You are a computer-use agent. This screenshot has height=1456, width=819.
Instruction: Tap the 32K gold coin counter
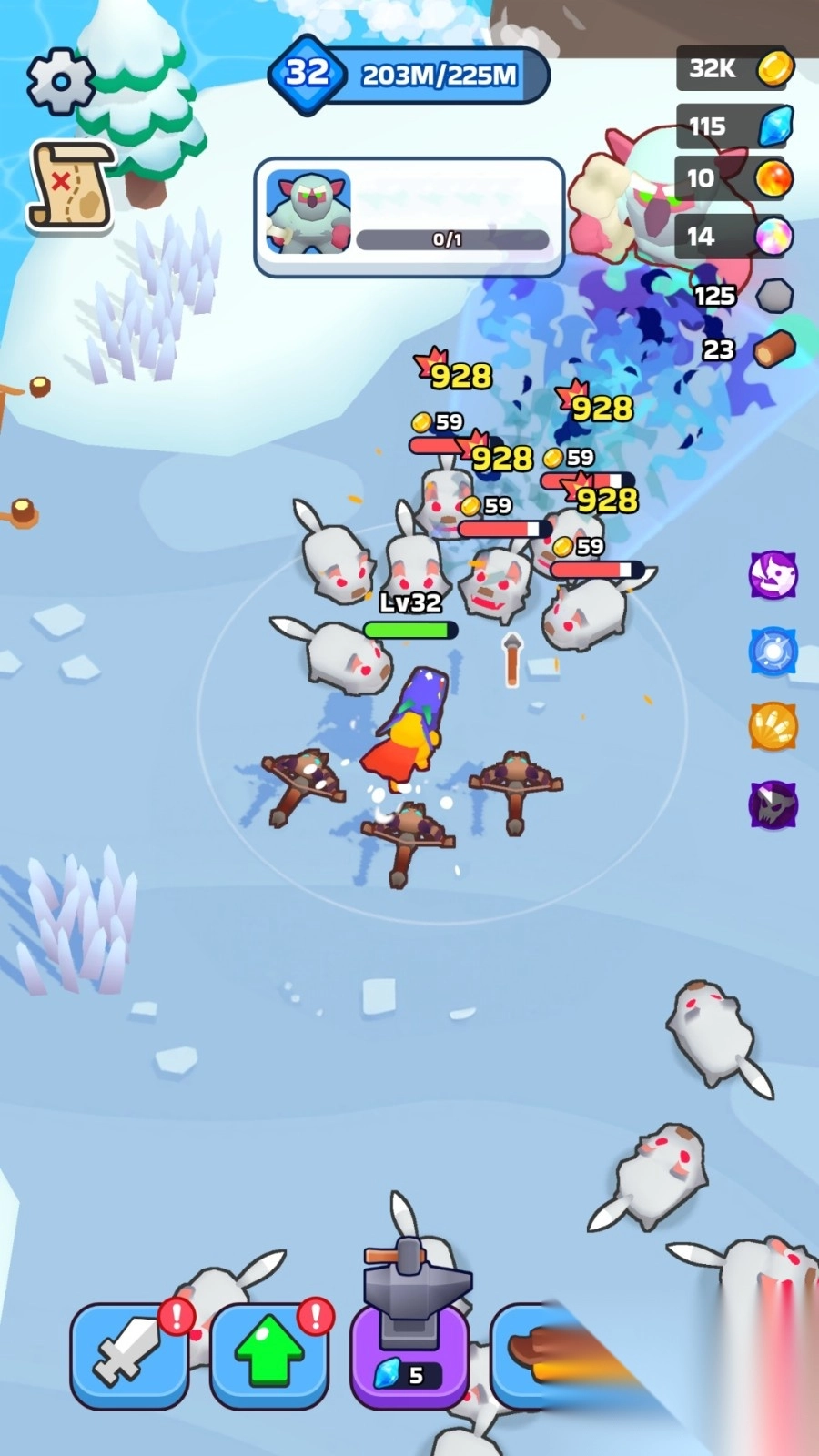[x=735, y=68]
